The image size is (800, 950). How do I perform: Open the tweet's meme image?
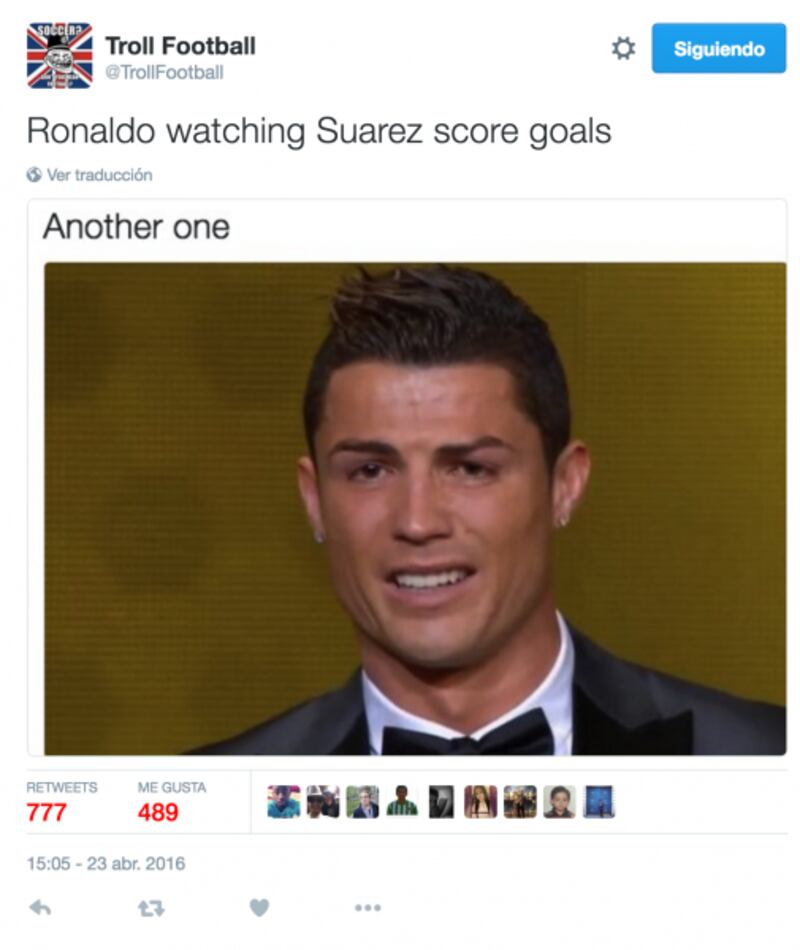[x=414, y=508]
